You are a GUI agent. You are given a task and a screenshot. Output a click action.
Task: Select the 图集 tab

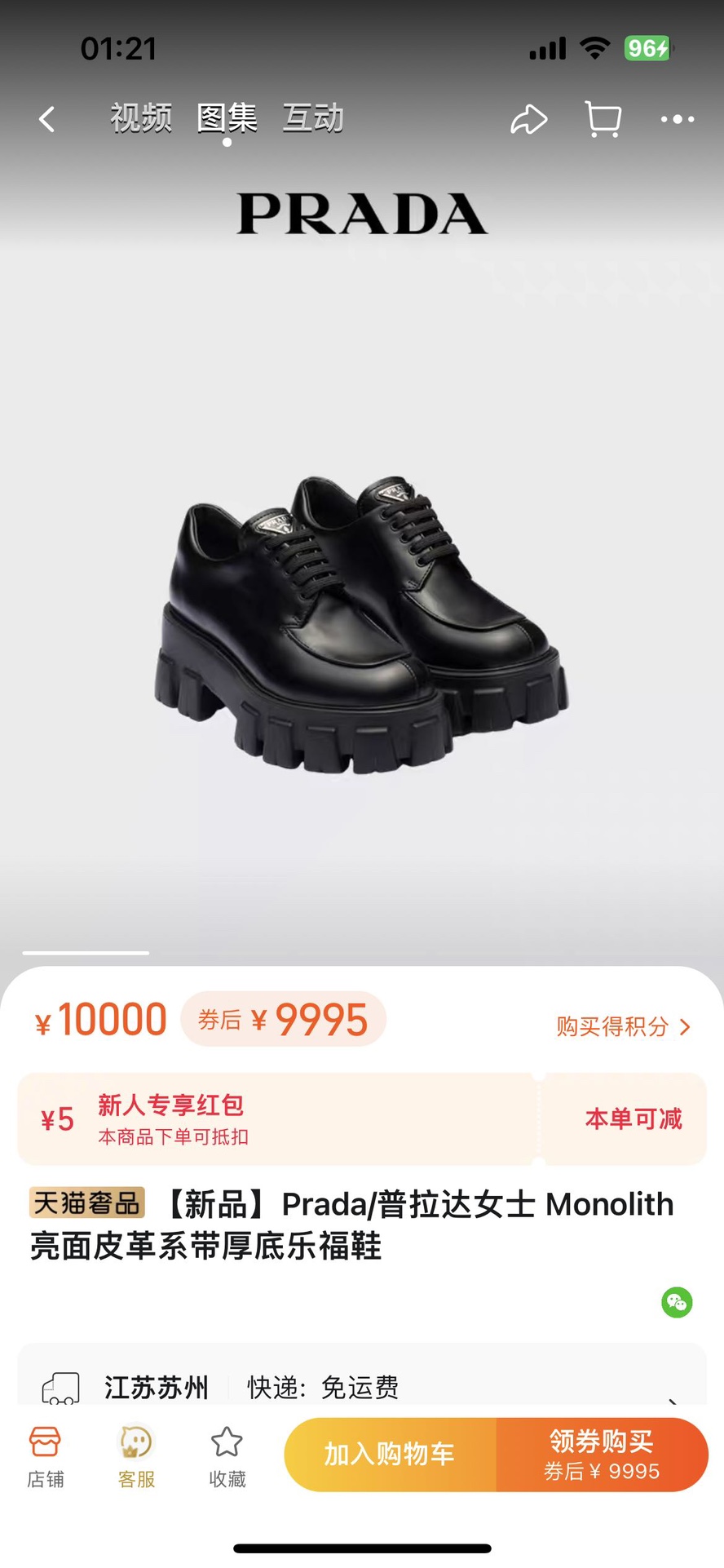(x=227, y=119)
